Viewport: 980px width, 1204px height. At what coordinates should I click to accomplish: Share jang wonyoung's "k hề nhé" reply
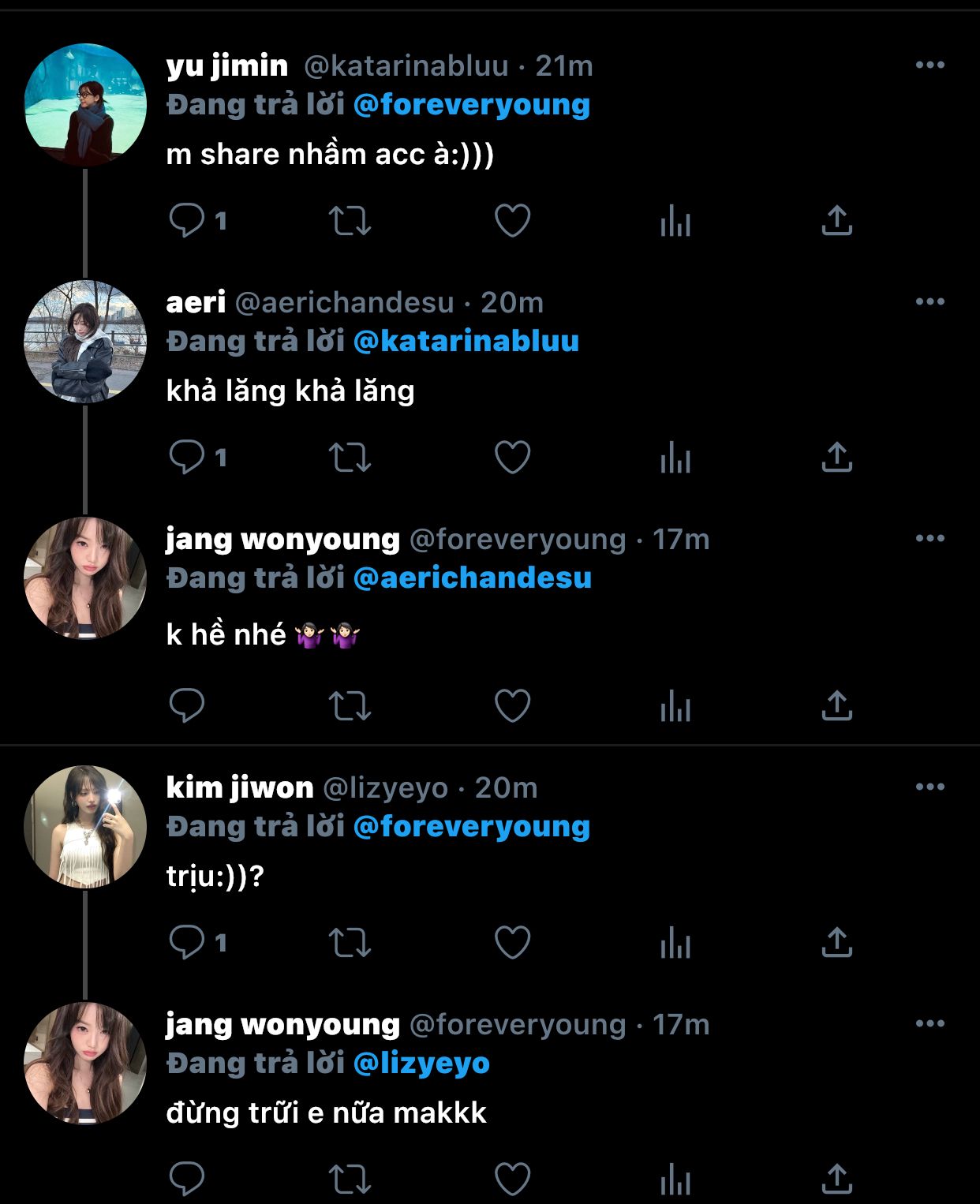click(x=836, y=705)
